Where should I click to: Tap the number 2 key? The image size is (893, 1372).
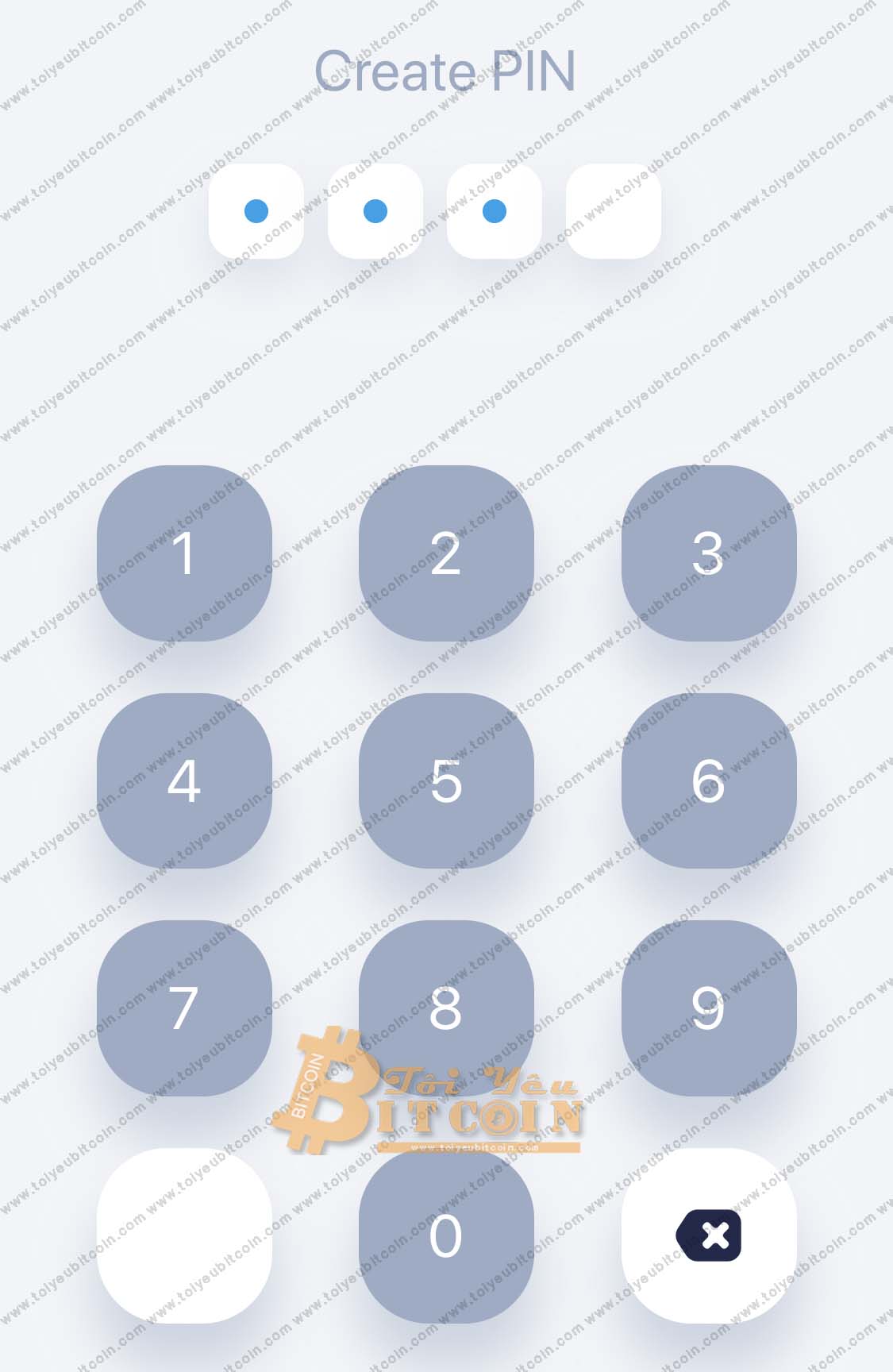coord(446,553)
